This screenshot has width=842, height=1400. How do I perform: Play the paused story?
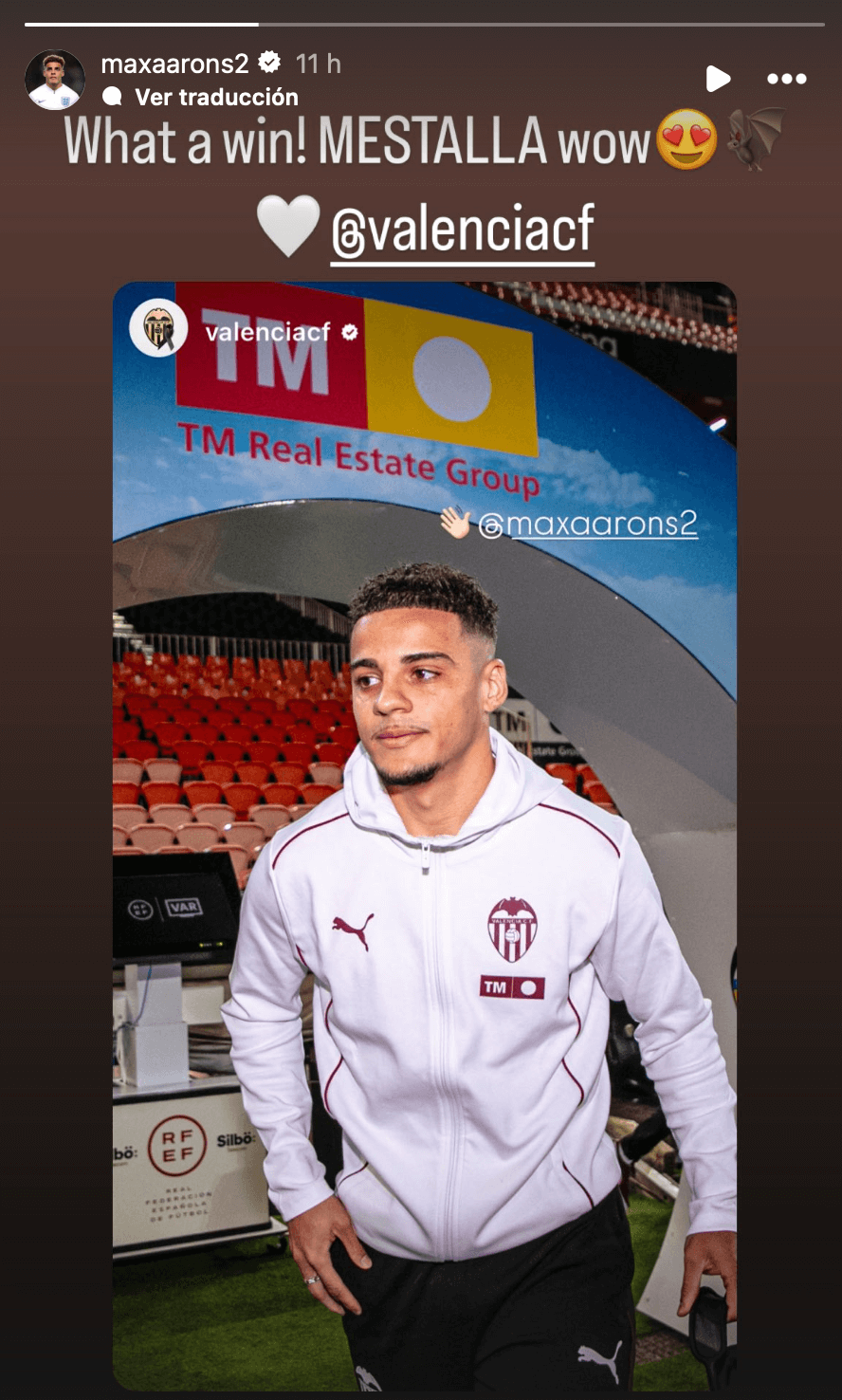[x=718, y=79]
